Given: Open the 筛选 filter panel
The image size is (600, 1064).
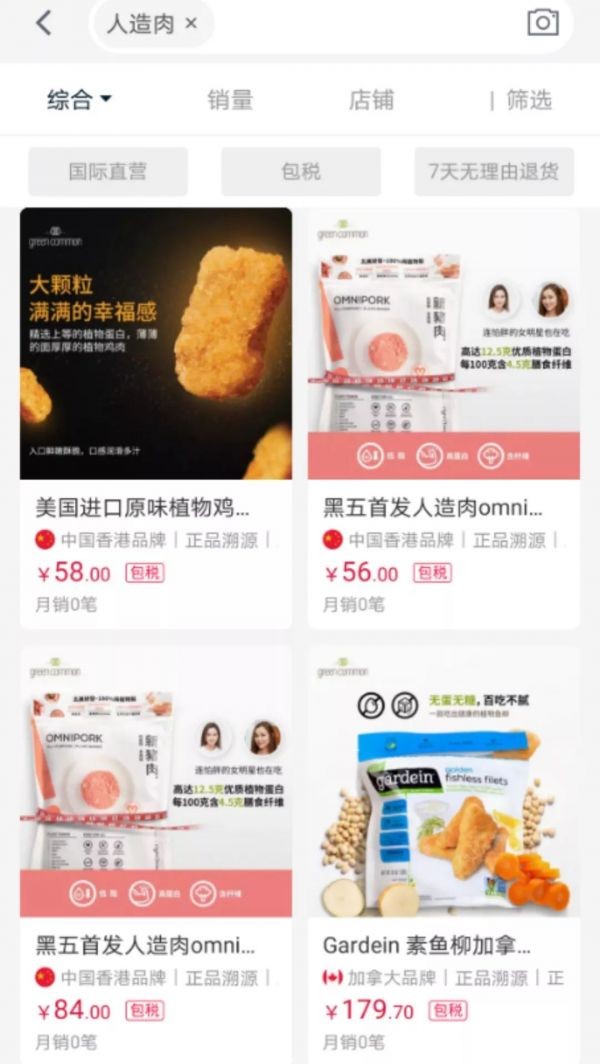Looking at the screenshot, I should [528, 100].
